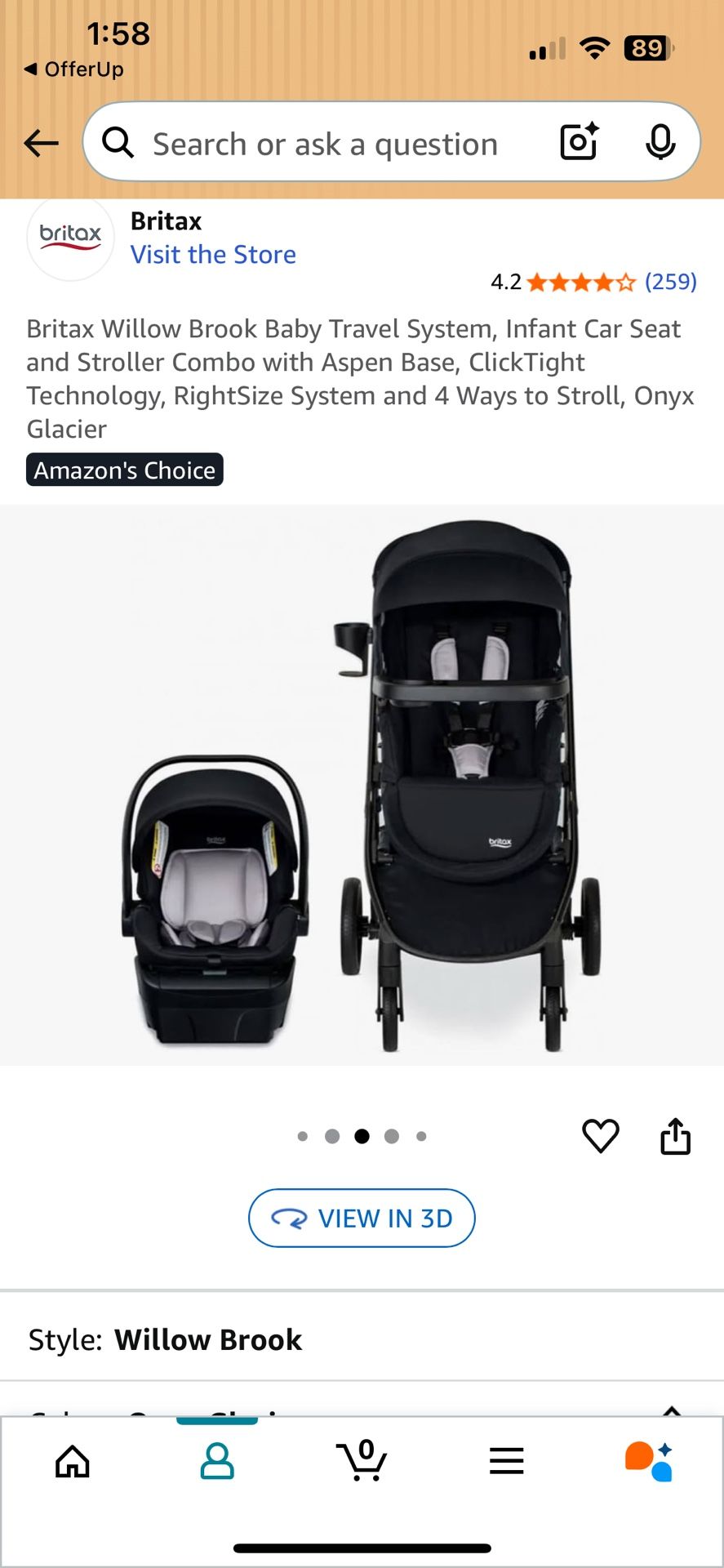Go back using the arrow icon
Viewport: 724px width, 1568px height.
(41, 144)
